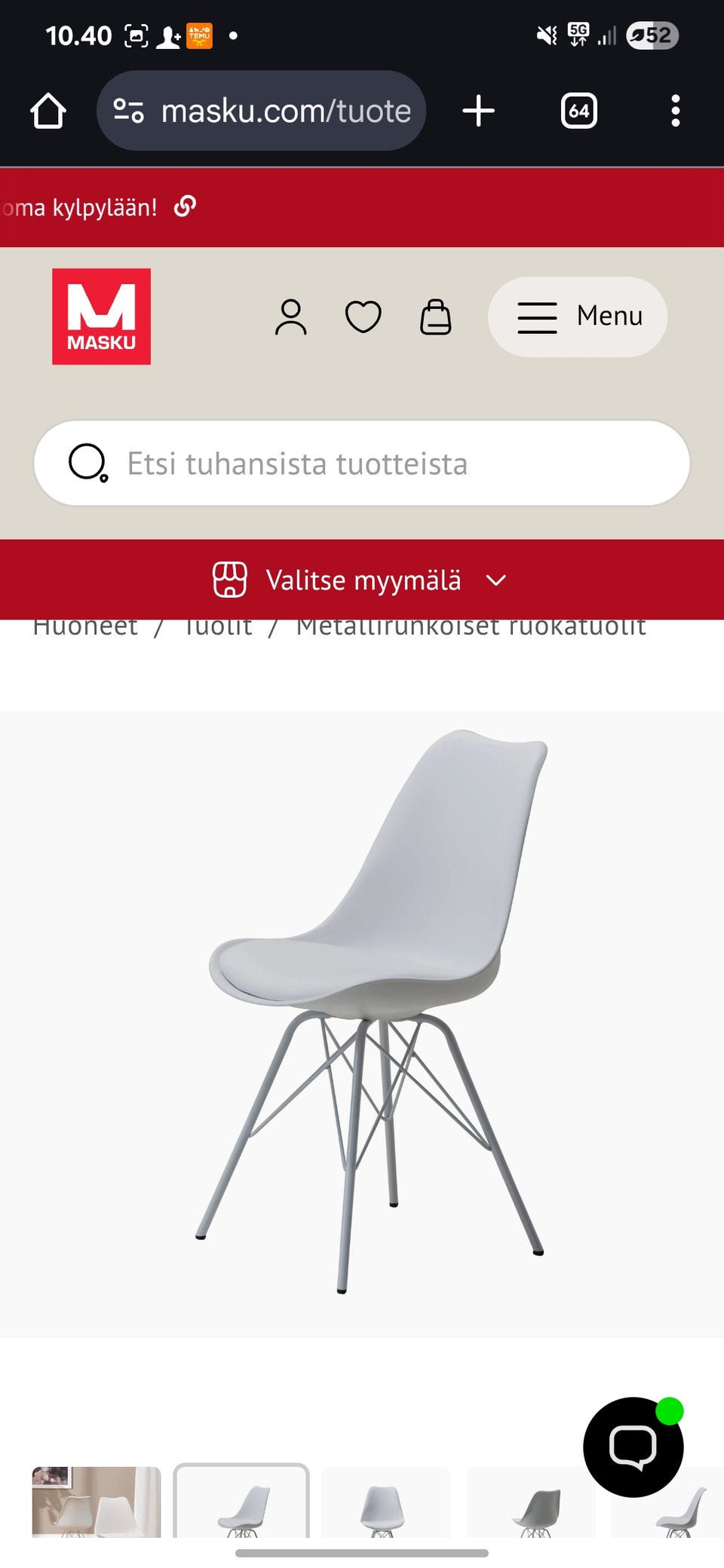Tap the browser tab counter showing 64
Screen dimensions: 724x1568
[x=578, y=110]
